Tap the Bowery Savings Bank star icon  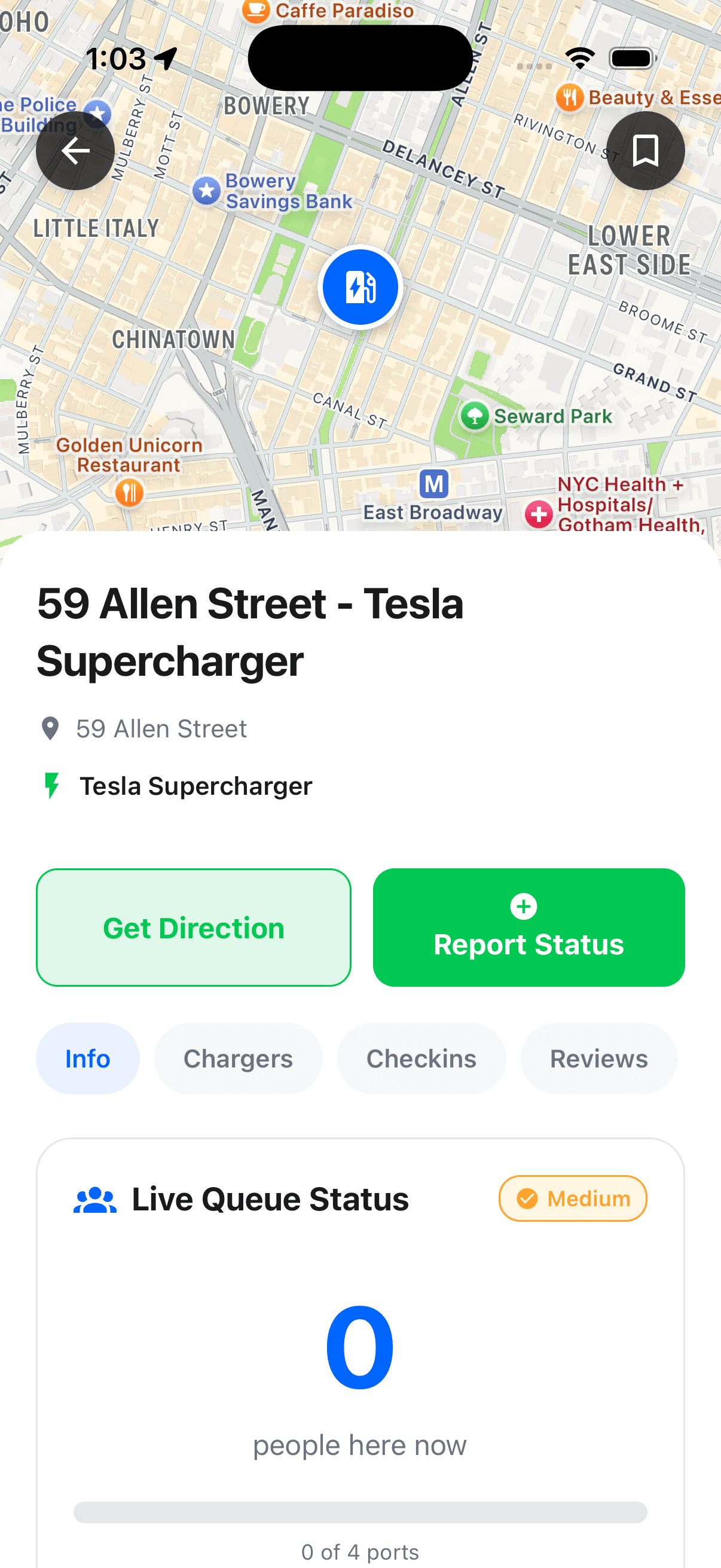(x=207, y=191)
